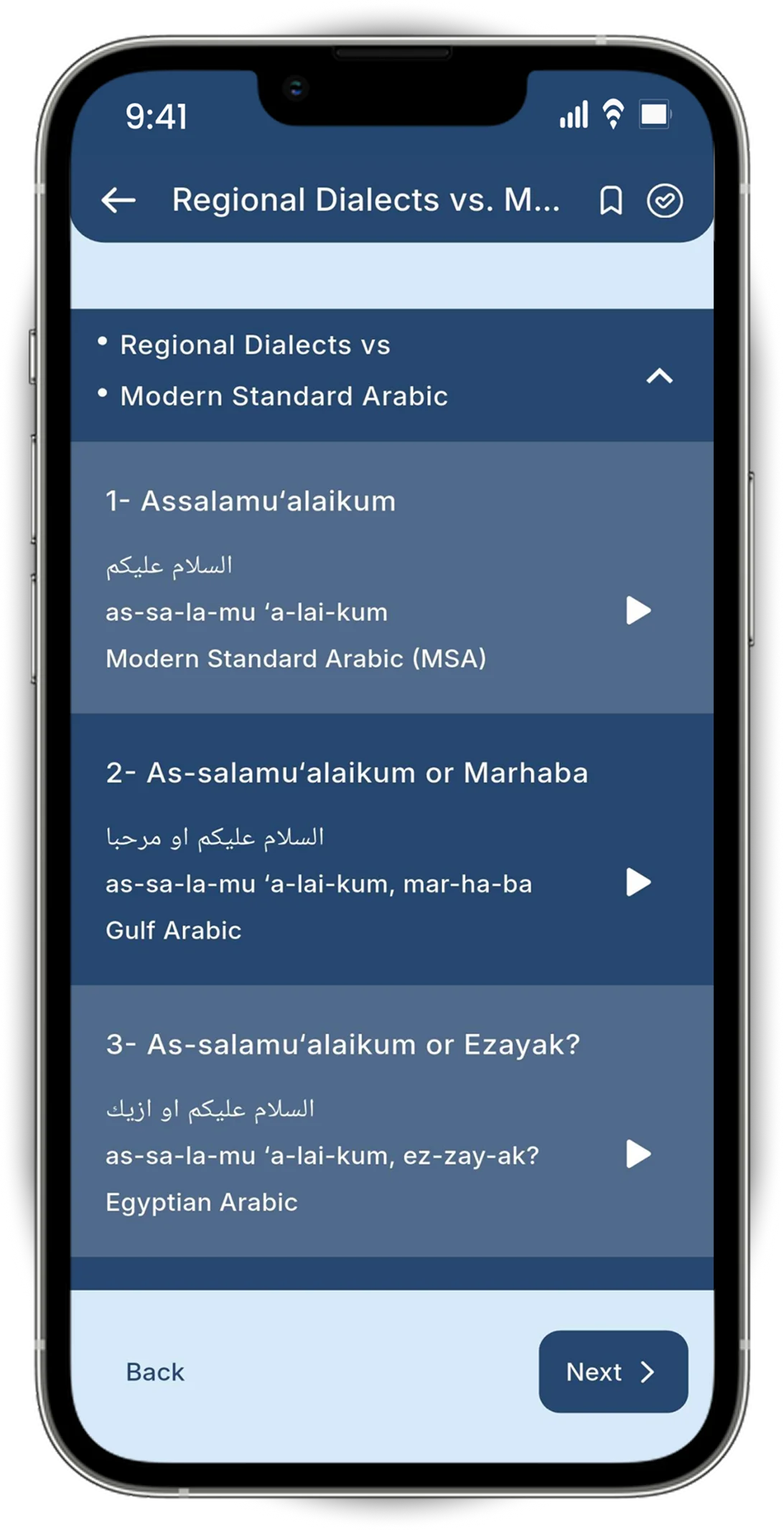Play audio for Modern Standard Arabic greeting
784x1531 pixels.
[638, 611]
